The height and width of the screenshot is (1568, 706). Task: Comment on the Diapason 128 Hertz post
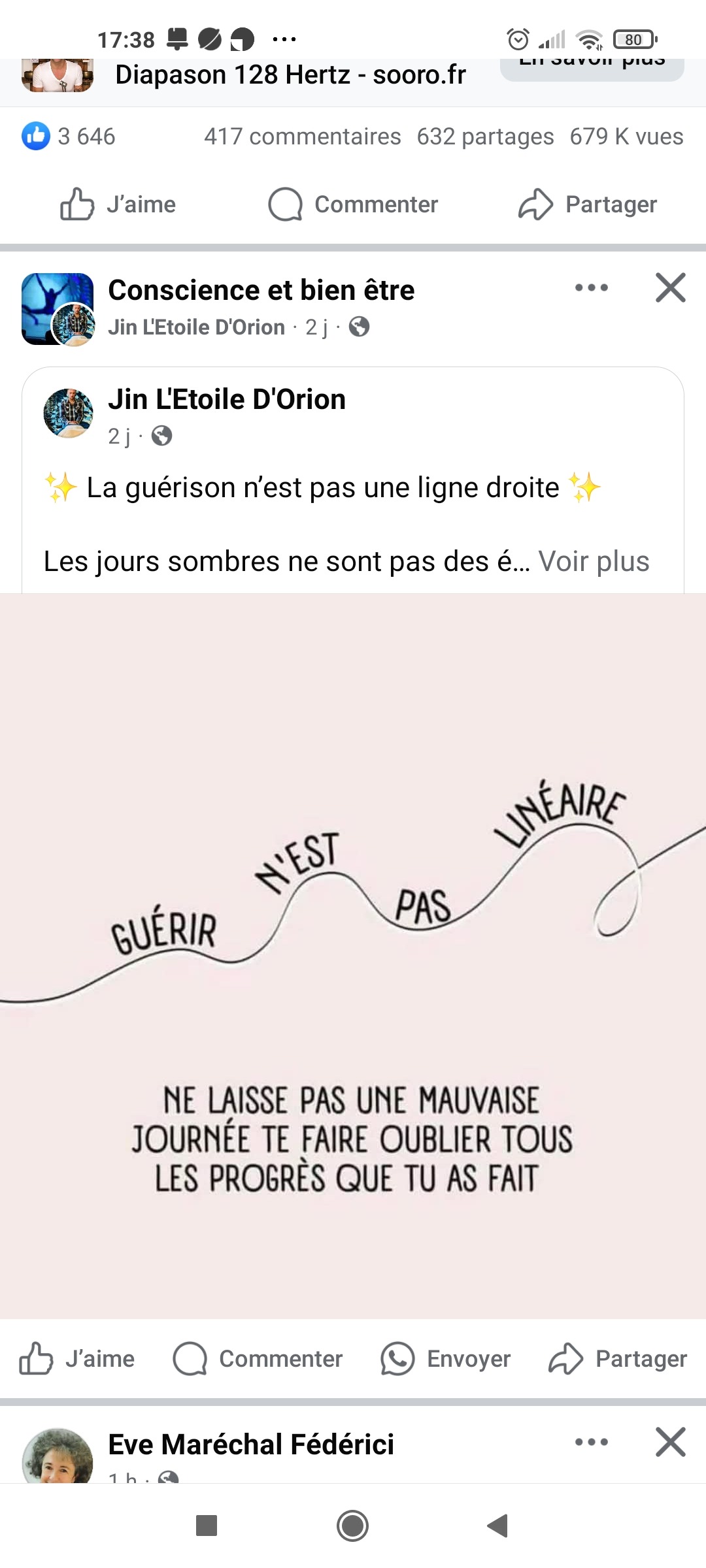(353, 204)
